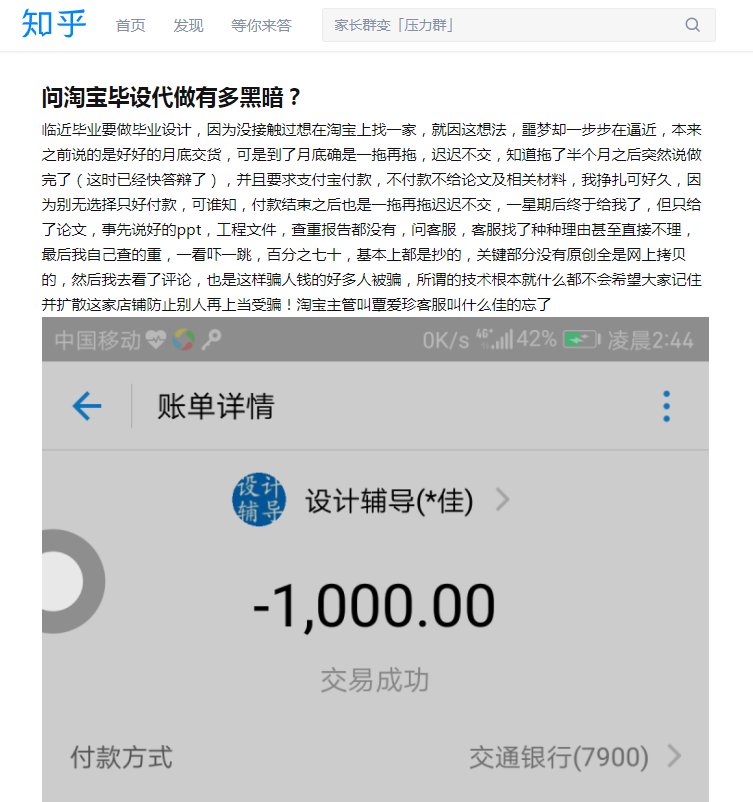Tap the magnifier search icon
Viewport: 753px width, 802px height.
(x=693, y=25)
